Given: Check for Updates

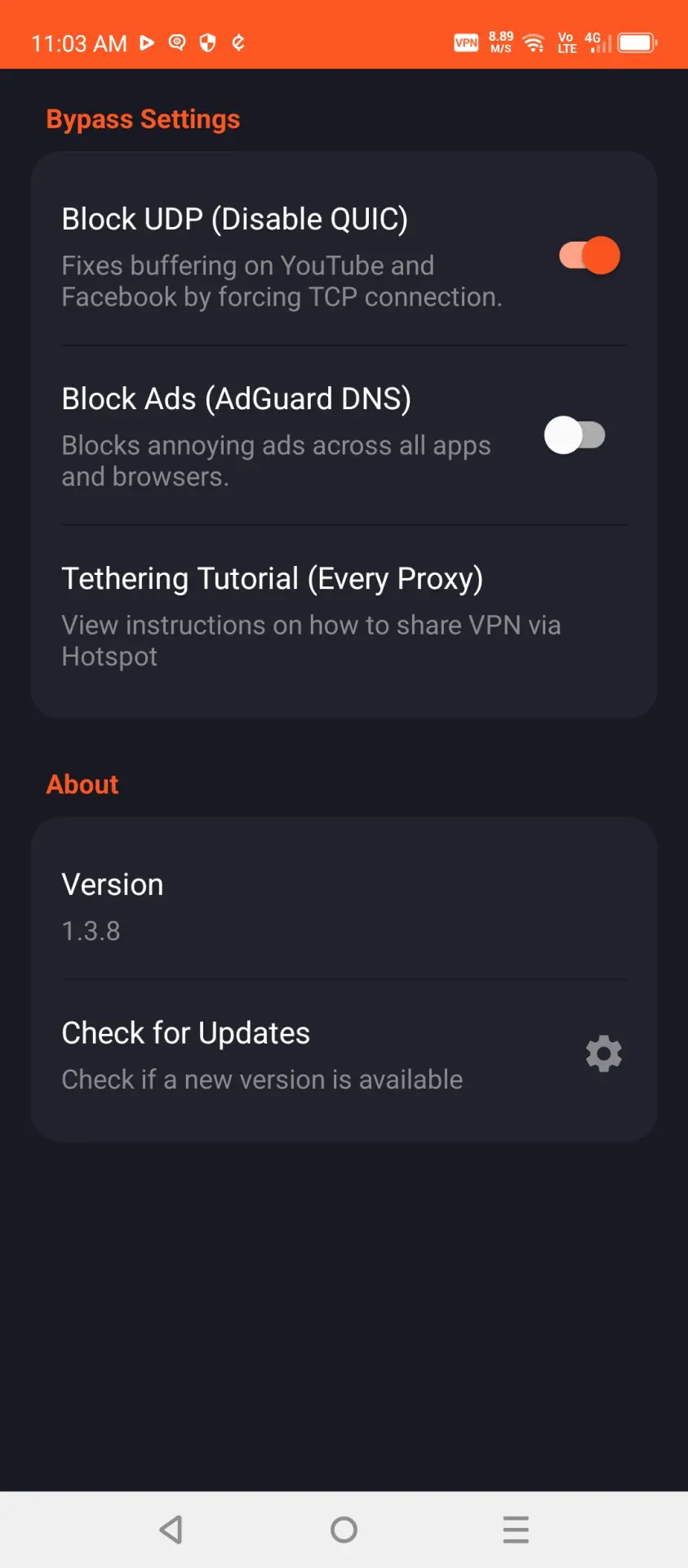Looking at the screenshot, I should (344, 1054).
